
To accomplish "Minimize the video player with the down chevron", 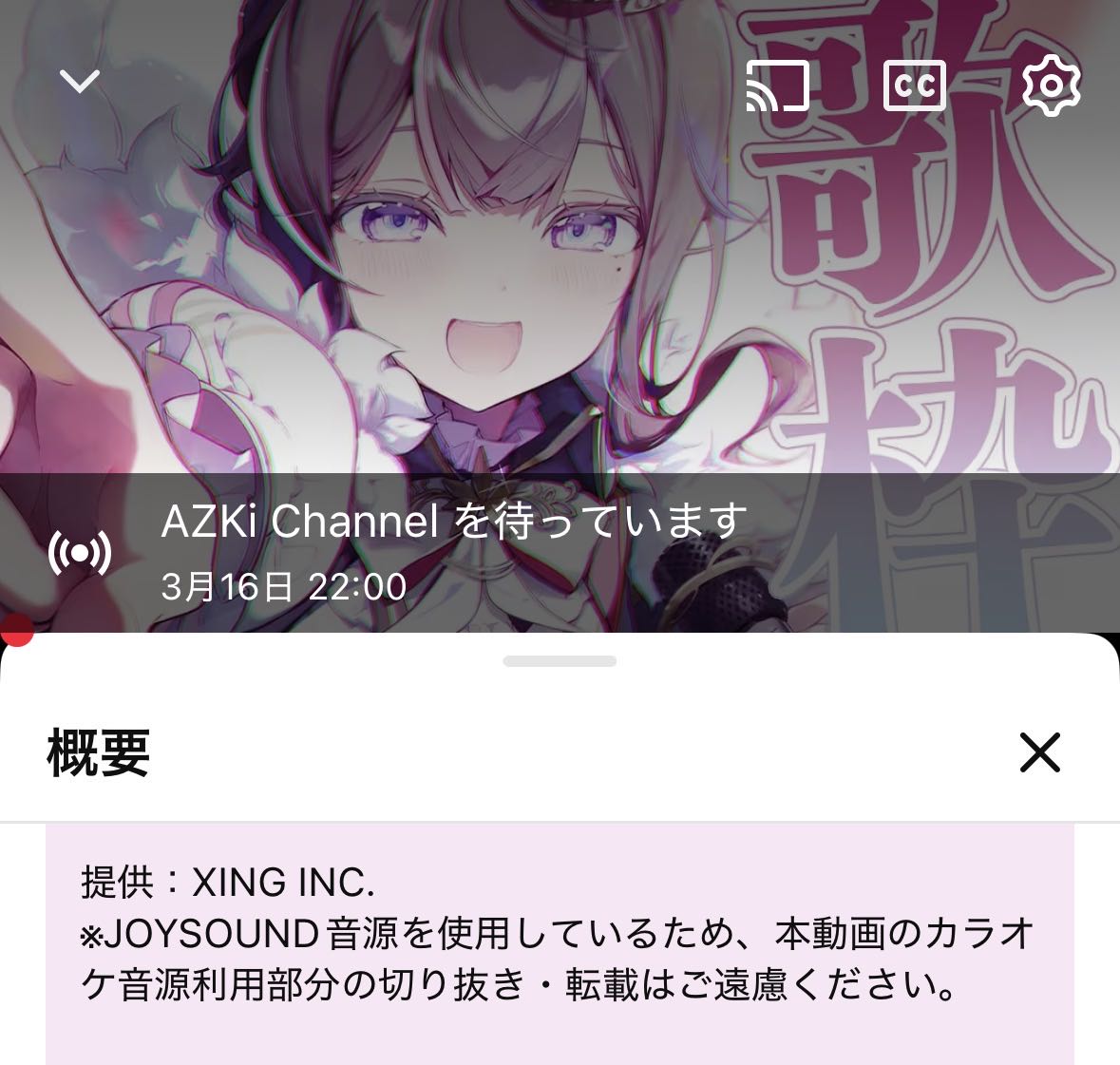I will tap(80, 82).
